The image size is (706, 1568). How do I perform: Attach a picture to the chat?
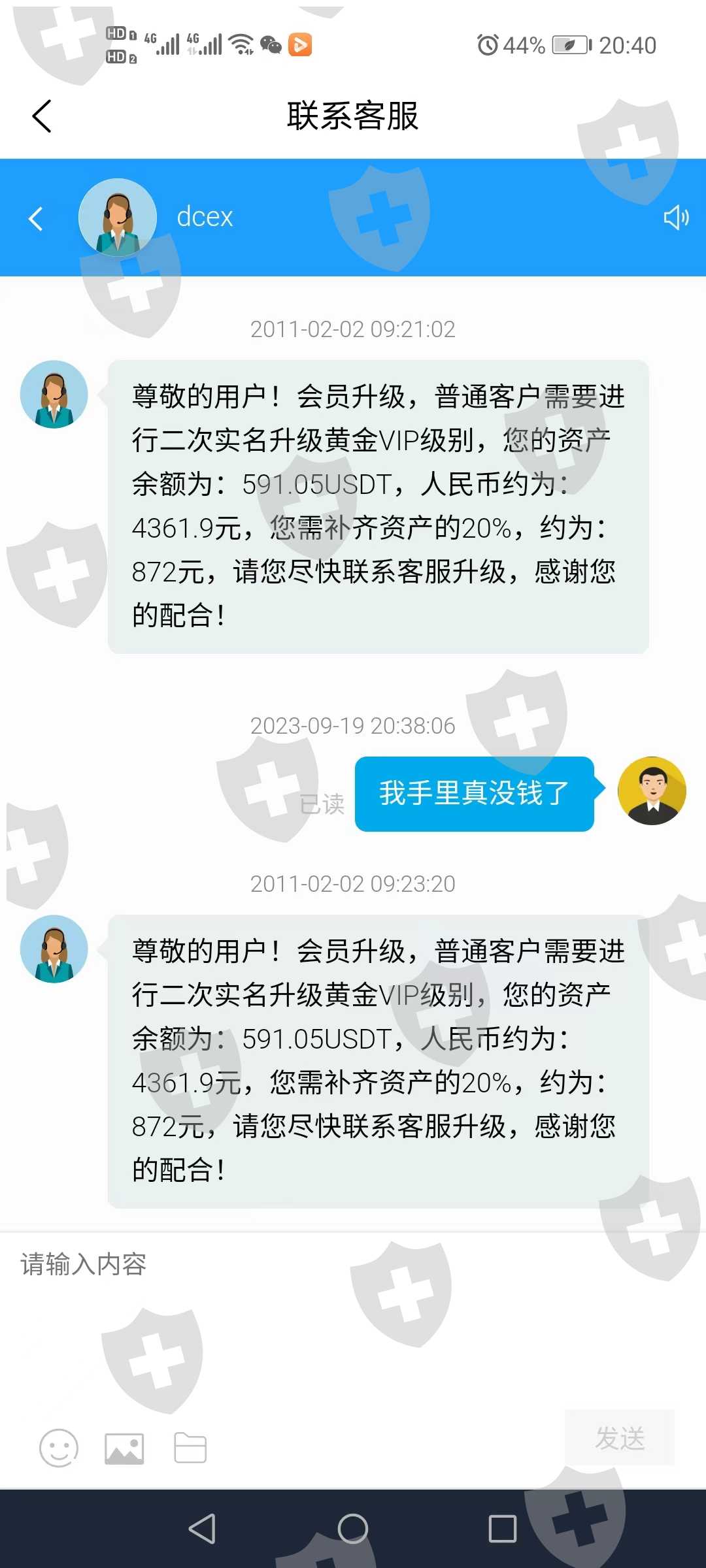124,1448
